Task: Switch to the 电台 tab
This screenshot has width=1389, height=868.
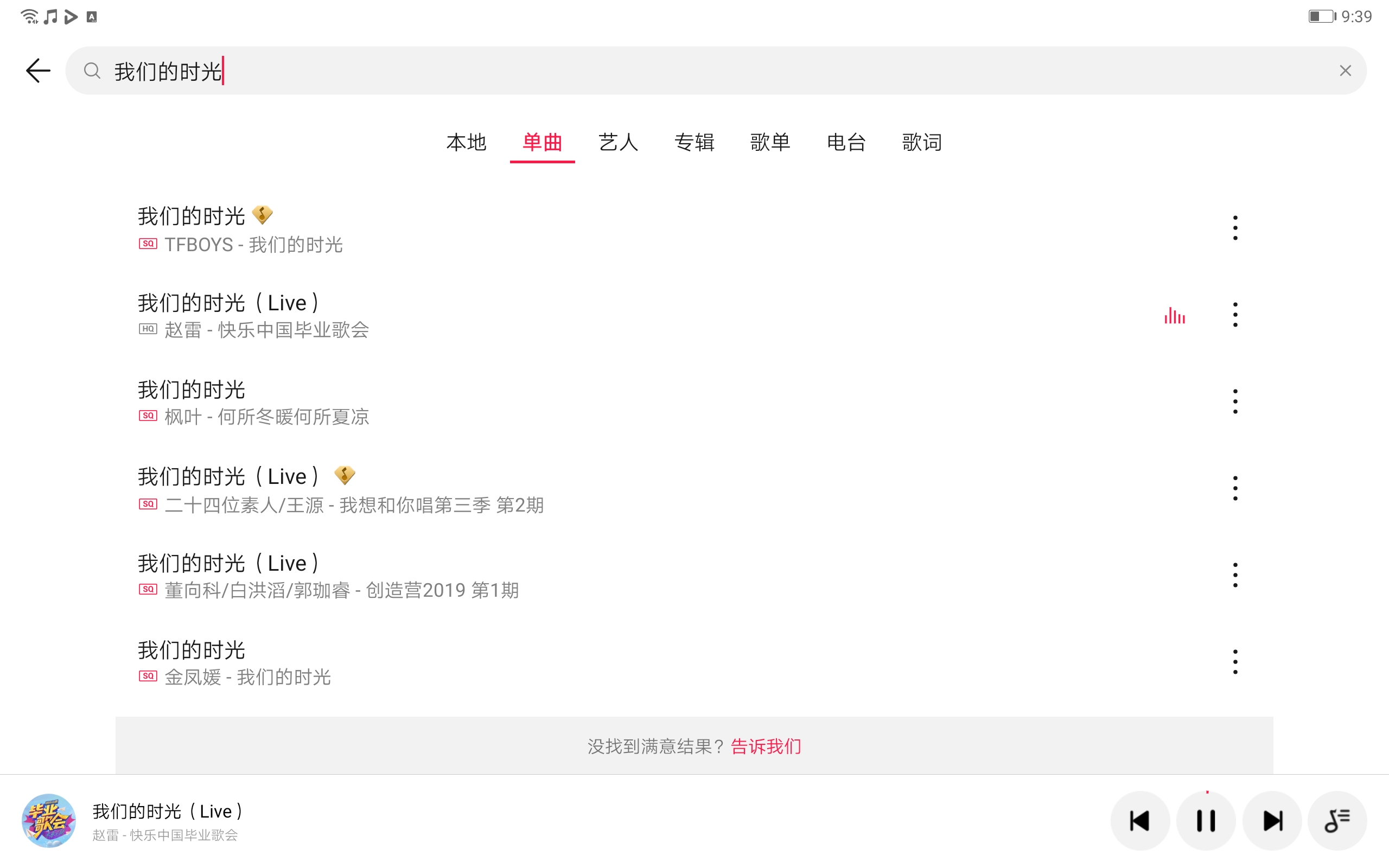Action: (846, 142)
